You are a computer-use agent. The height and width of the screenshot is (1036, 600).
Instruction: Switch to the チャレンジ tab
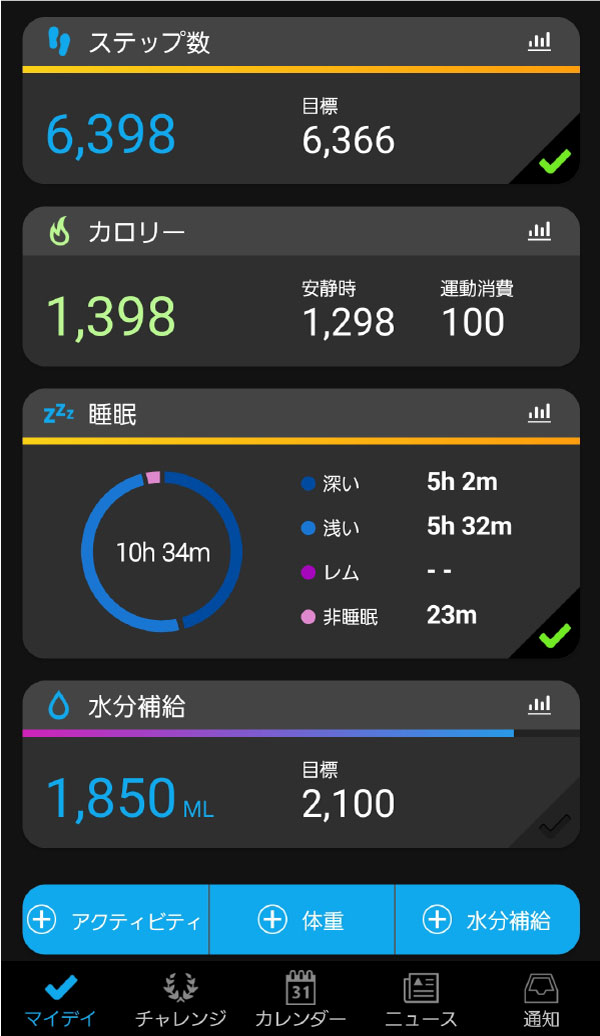point(180,1000)
